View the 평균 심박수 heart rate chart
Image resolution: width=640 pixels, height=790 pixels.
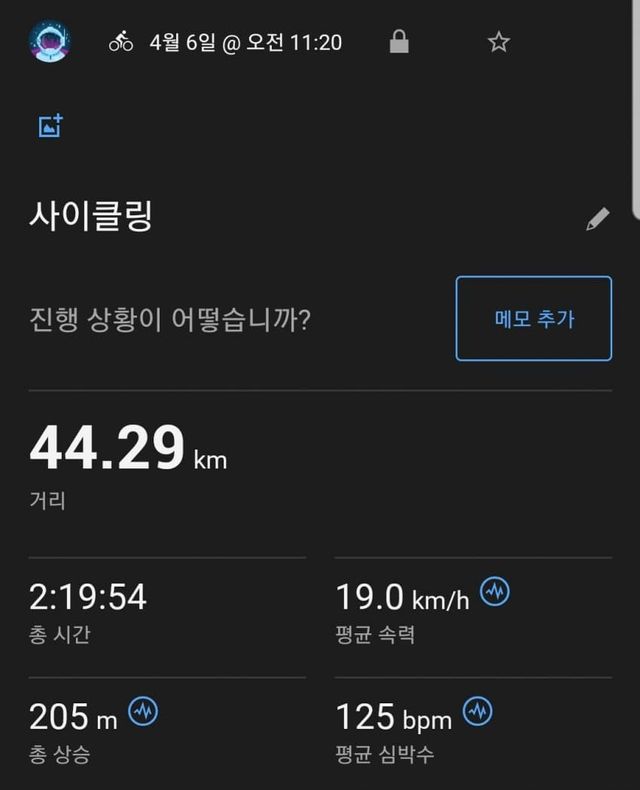pyautogui.click(x=478, y=712)
